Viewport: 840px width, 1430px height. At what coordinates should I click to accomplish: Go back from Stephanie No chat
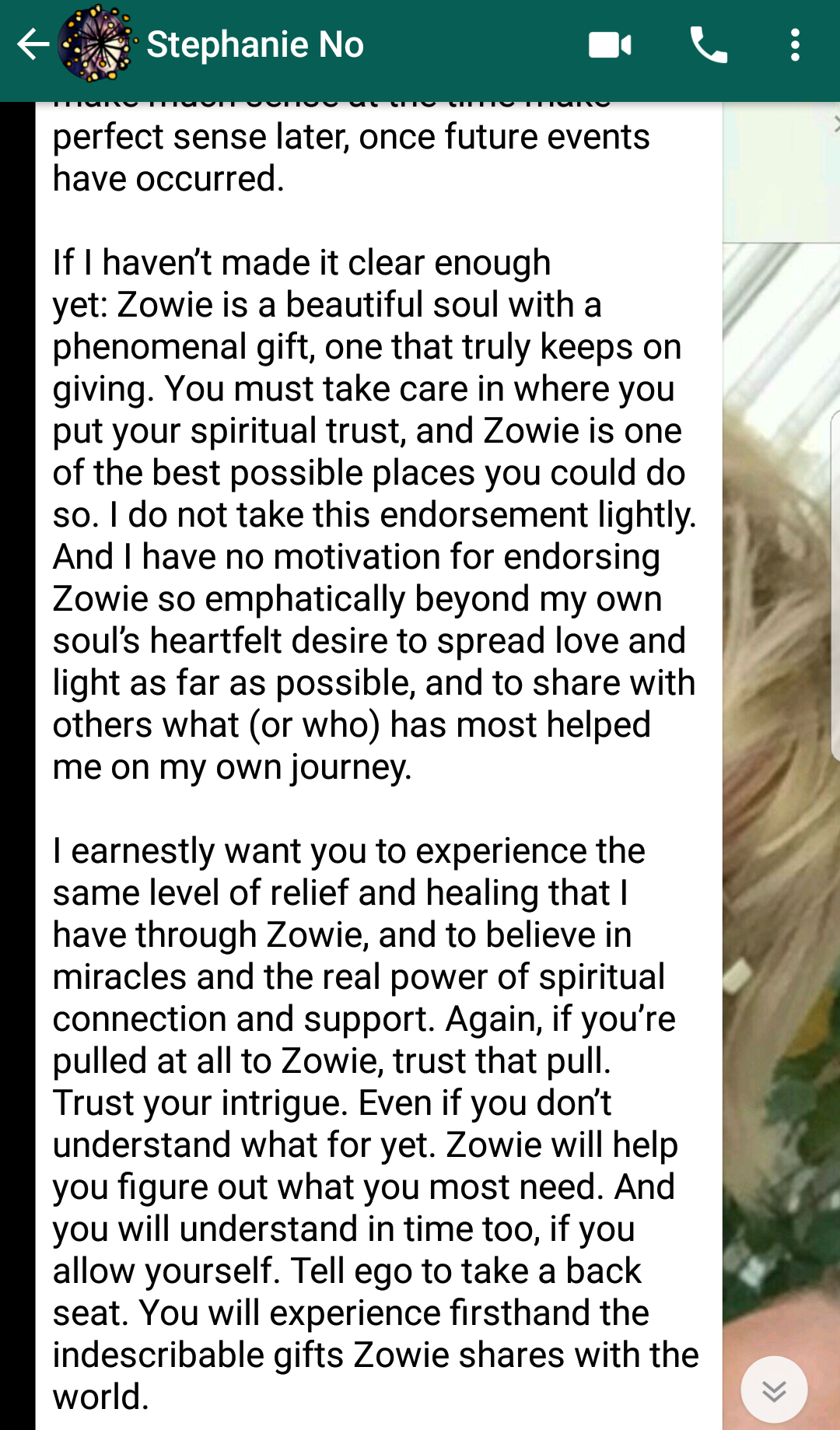tap(32, 44)
